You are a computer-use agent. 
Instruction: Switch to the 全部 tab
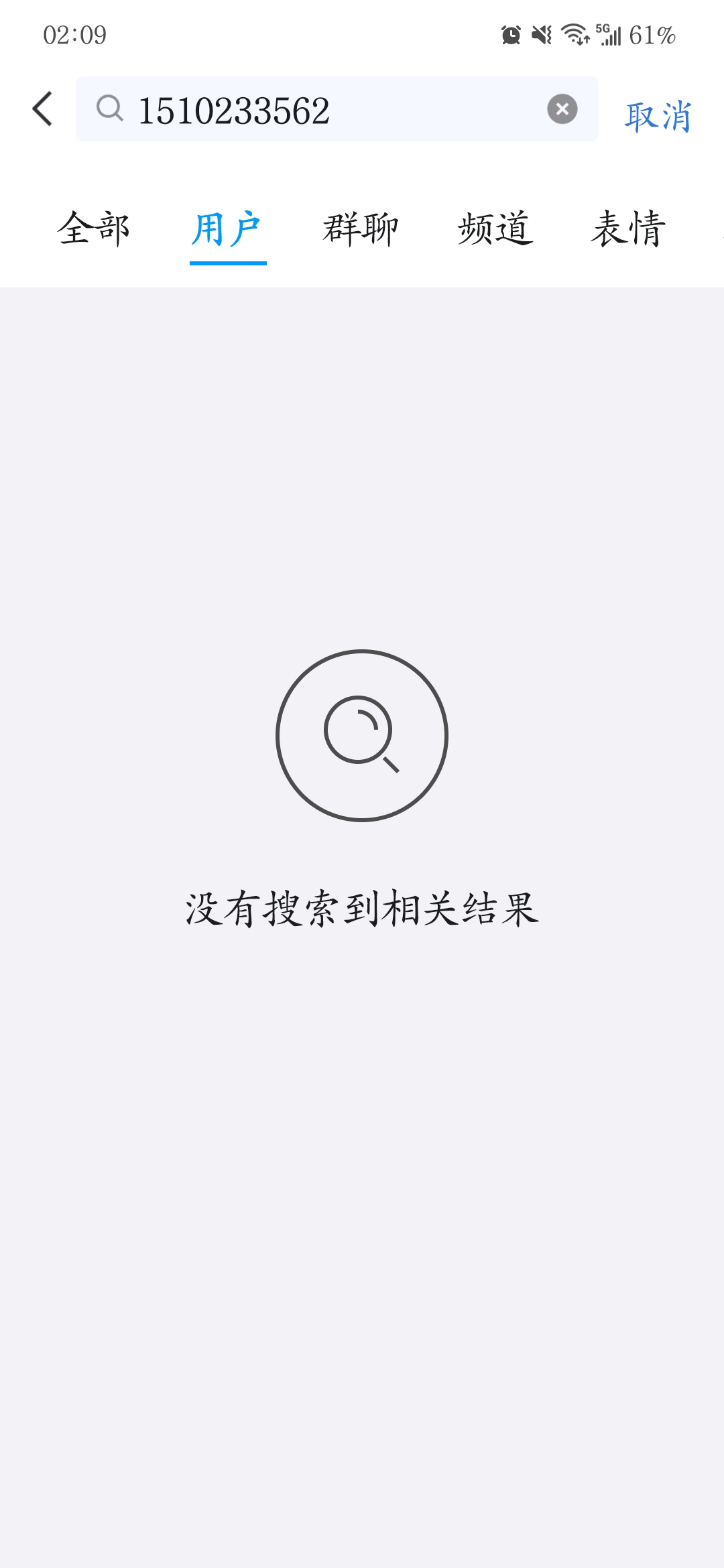coord(93,228)
